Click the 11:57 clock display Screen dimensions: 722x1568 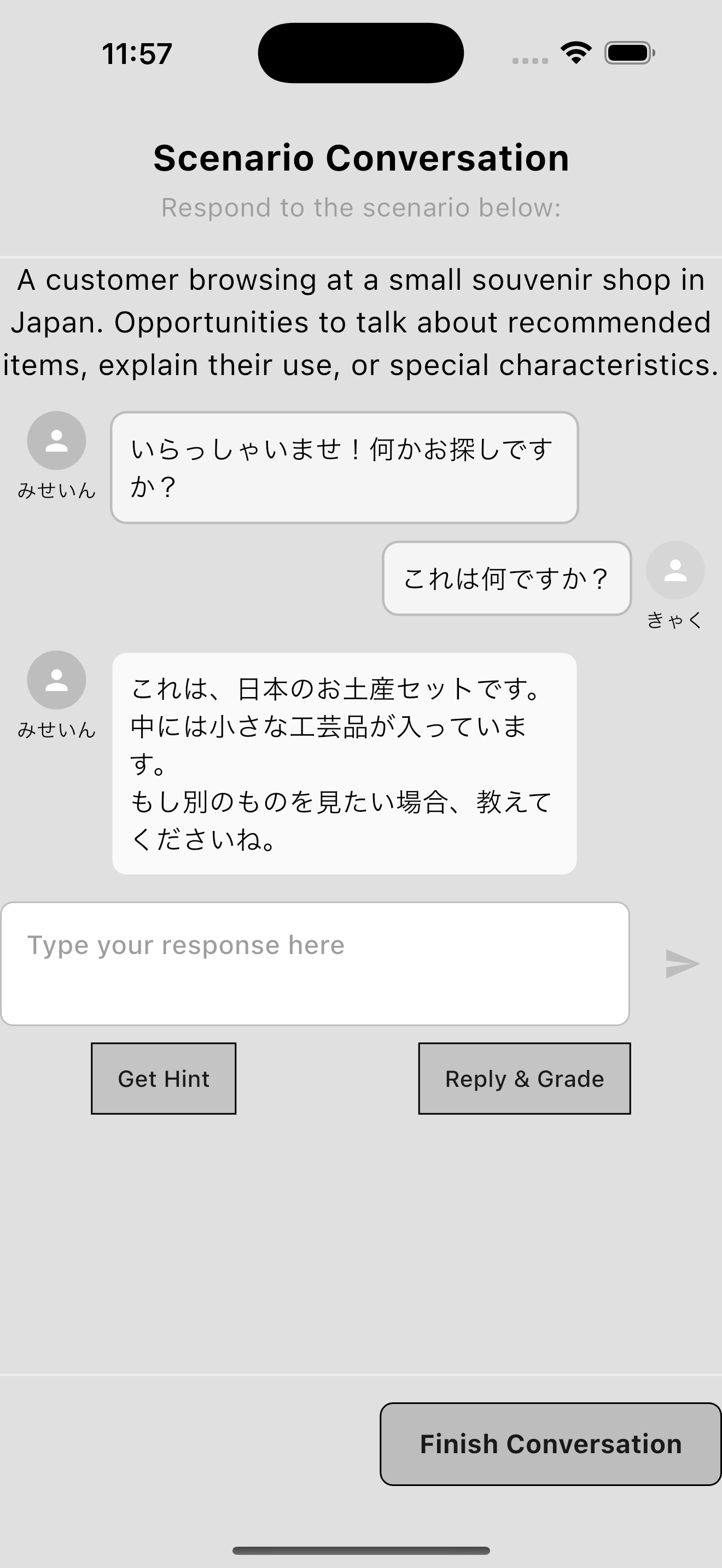click(x=135, y=54)
